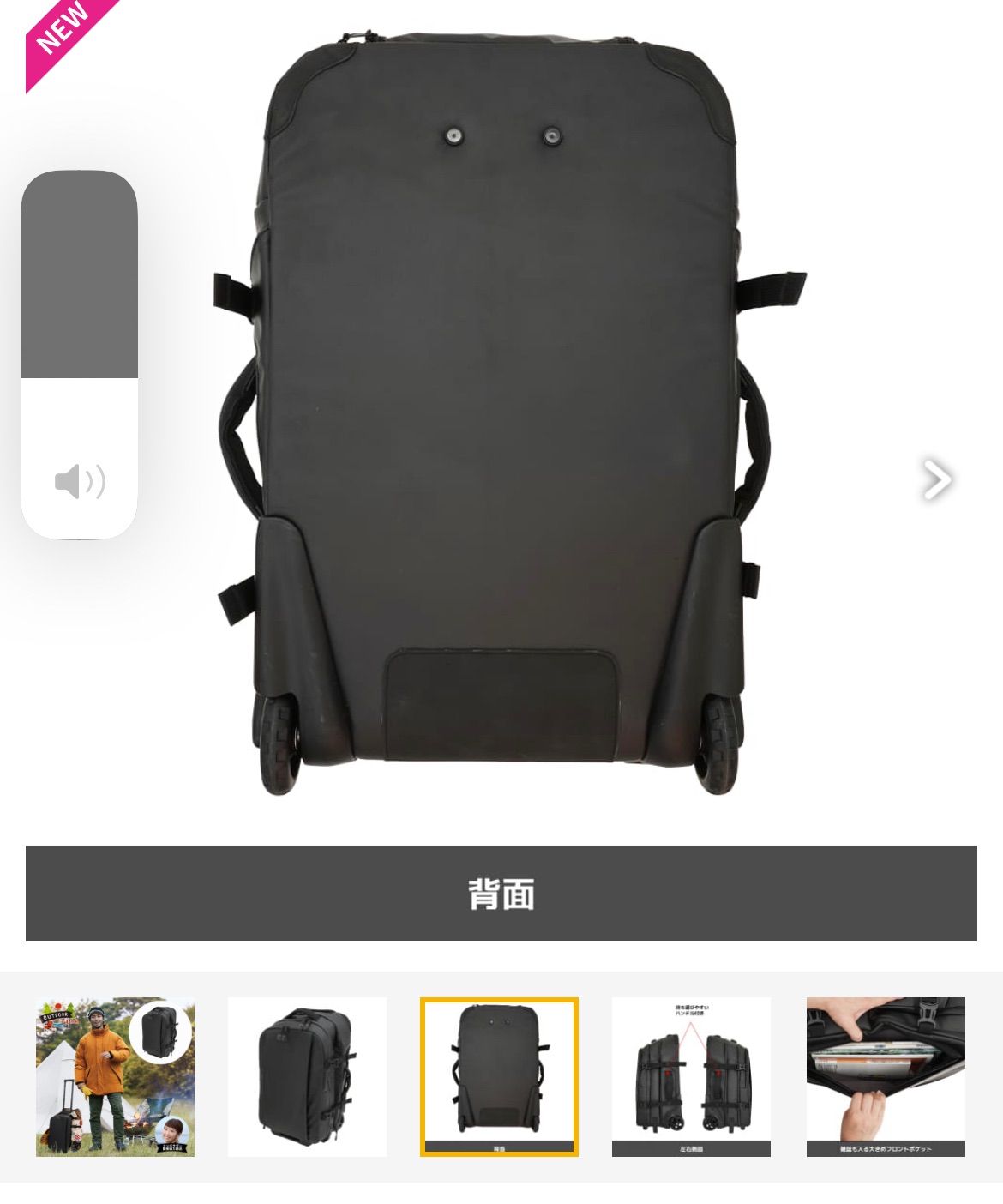
Task: Select the 左右側面 side view thumbnail
Action: pos(691,1076)
